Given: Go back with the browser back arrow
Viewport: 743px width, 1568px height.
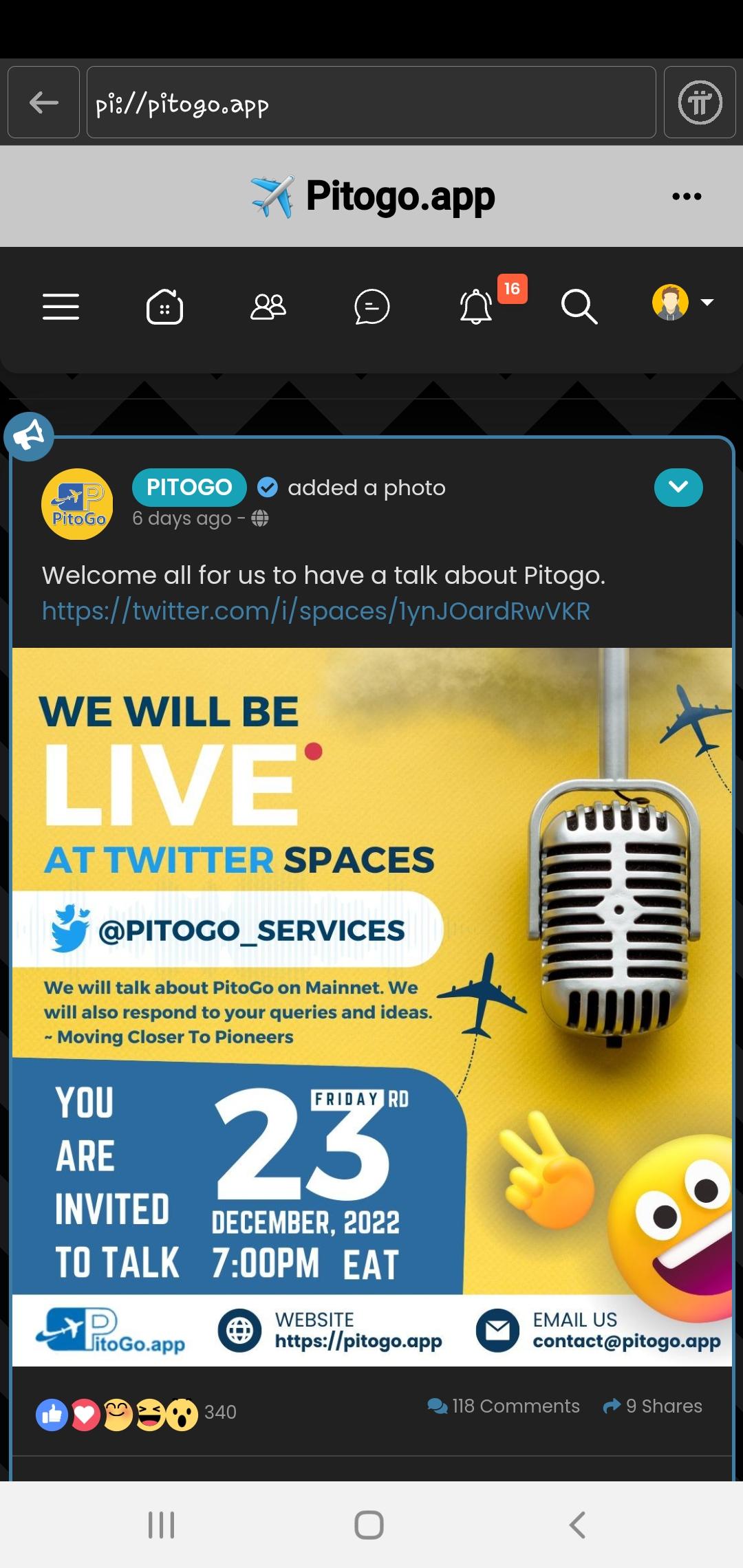Looking at the screenshot, I should click(x=43, y=103).
